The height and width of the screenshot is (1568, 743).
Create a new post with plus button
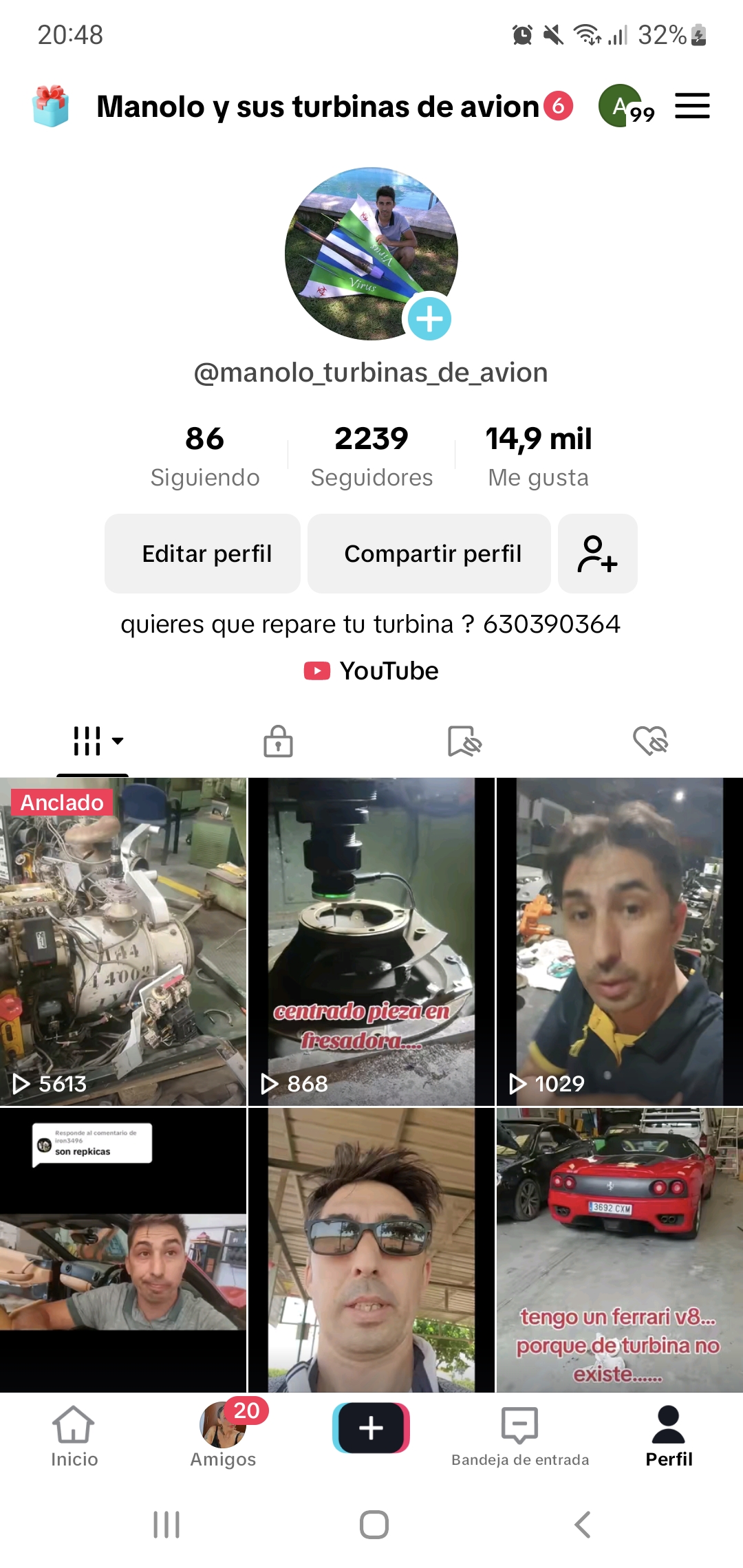[x=371, y=1428]
